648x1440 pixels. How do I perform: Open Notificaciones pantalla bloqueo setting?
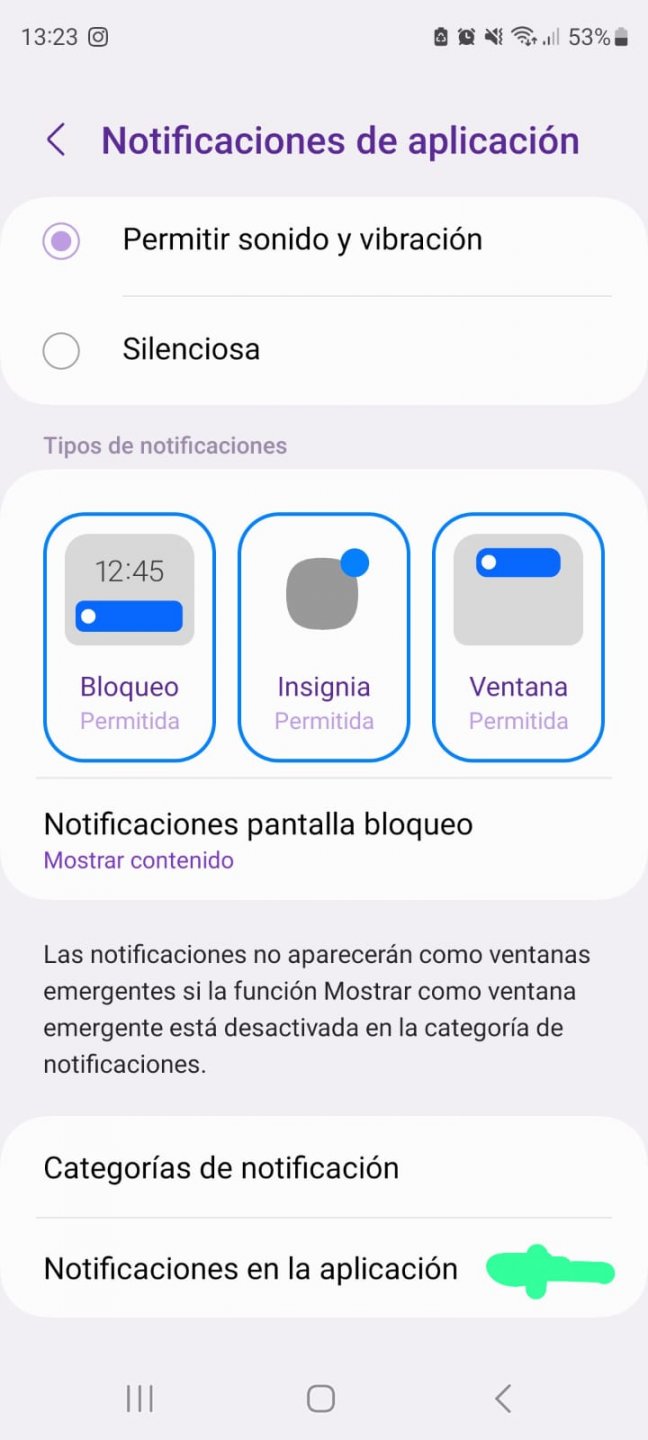click(x=258, y=840)
